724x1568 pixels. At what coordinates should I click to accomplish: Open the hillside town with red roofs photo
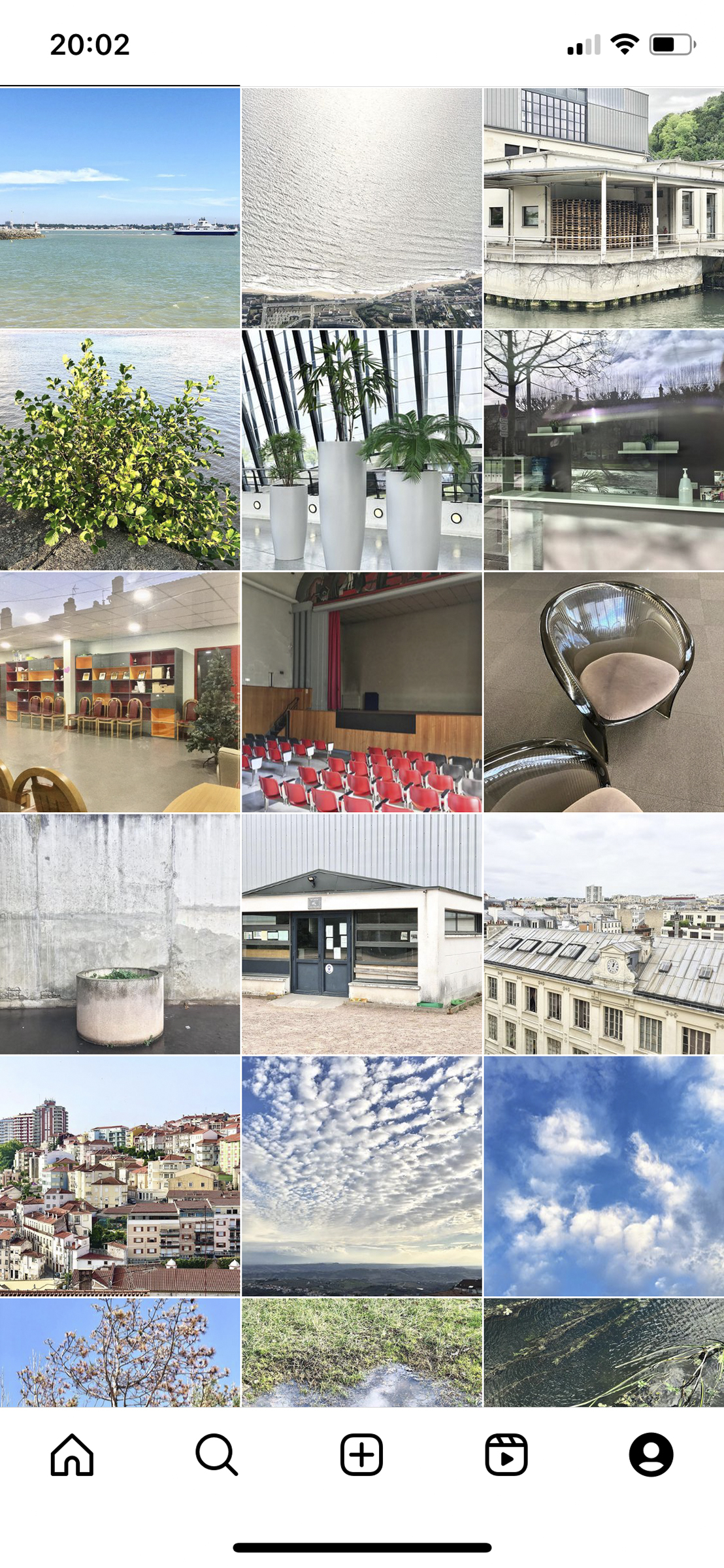pos(120,1176)
